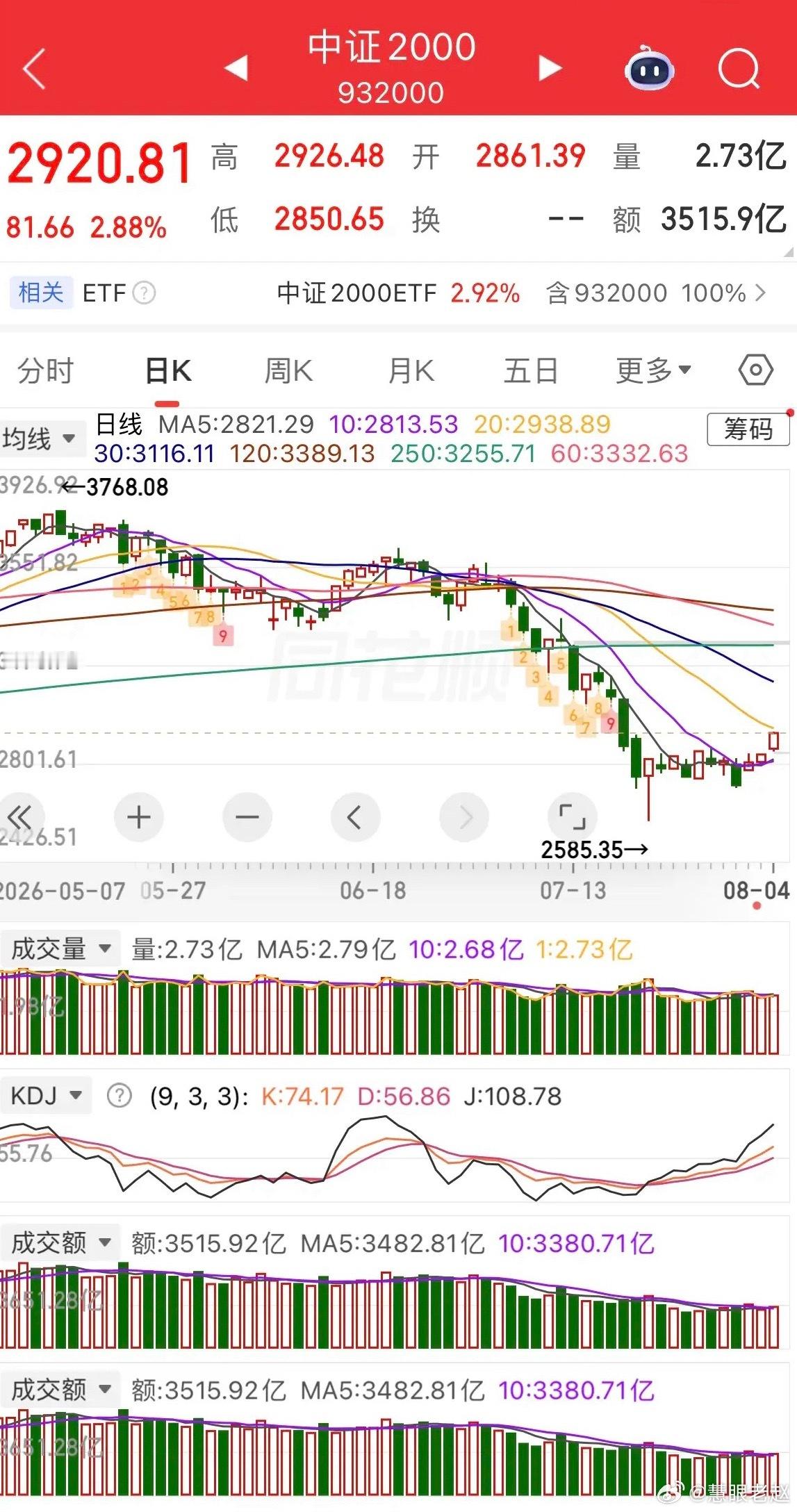Open the robot assistant icon

click(650, 68)
